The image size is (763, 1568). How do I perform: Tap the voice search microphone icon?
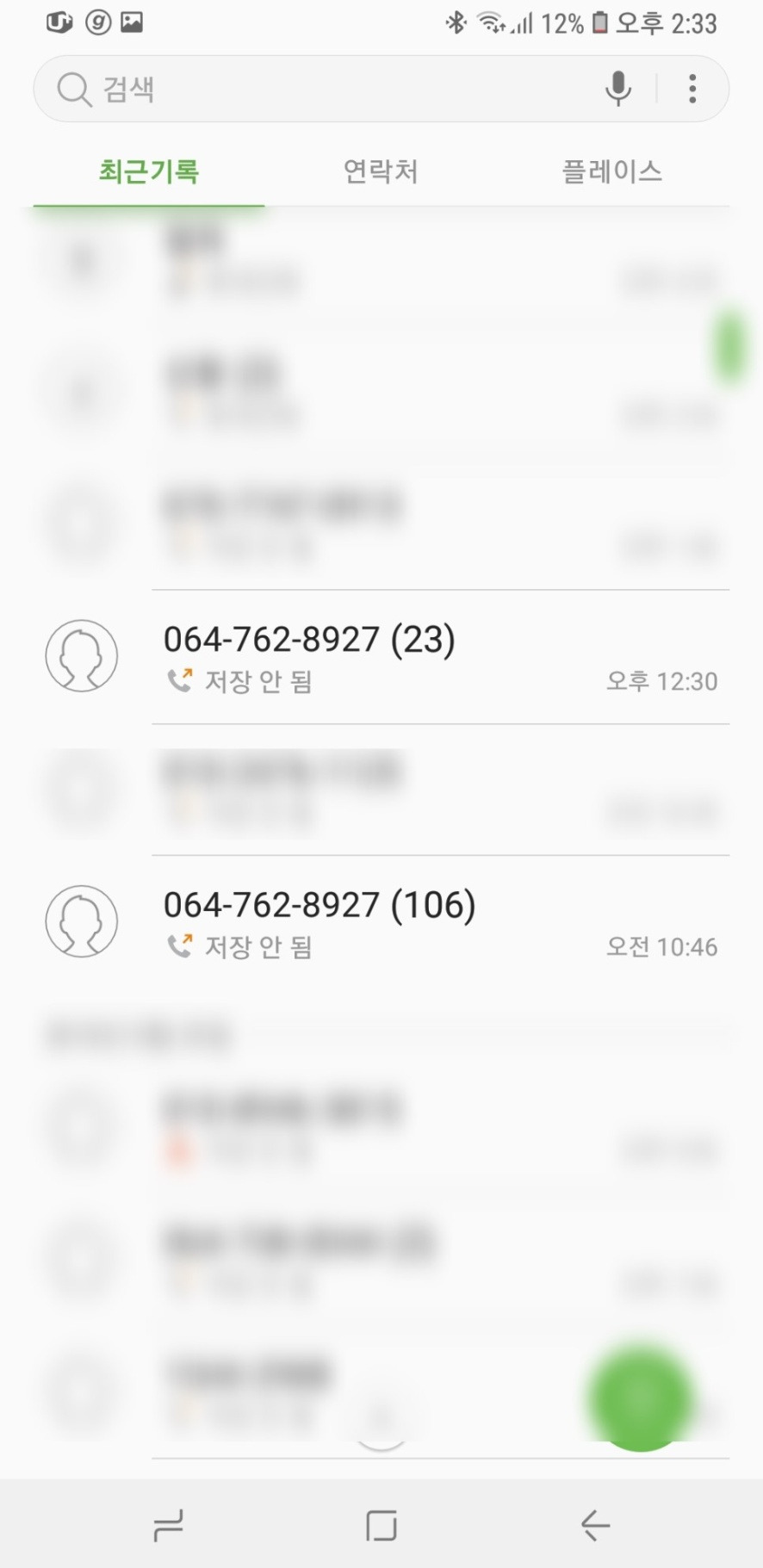pos(617,88)
